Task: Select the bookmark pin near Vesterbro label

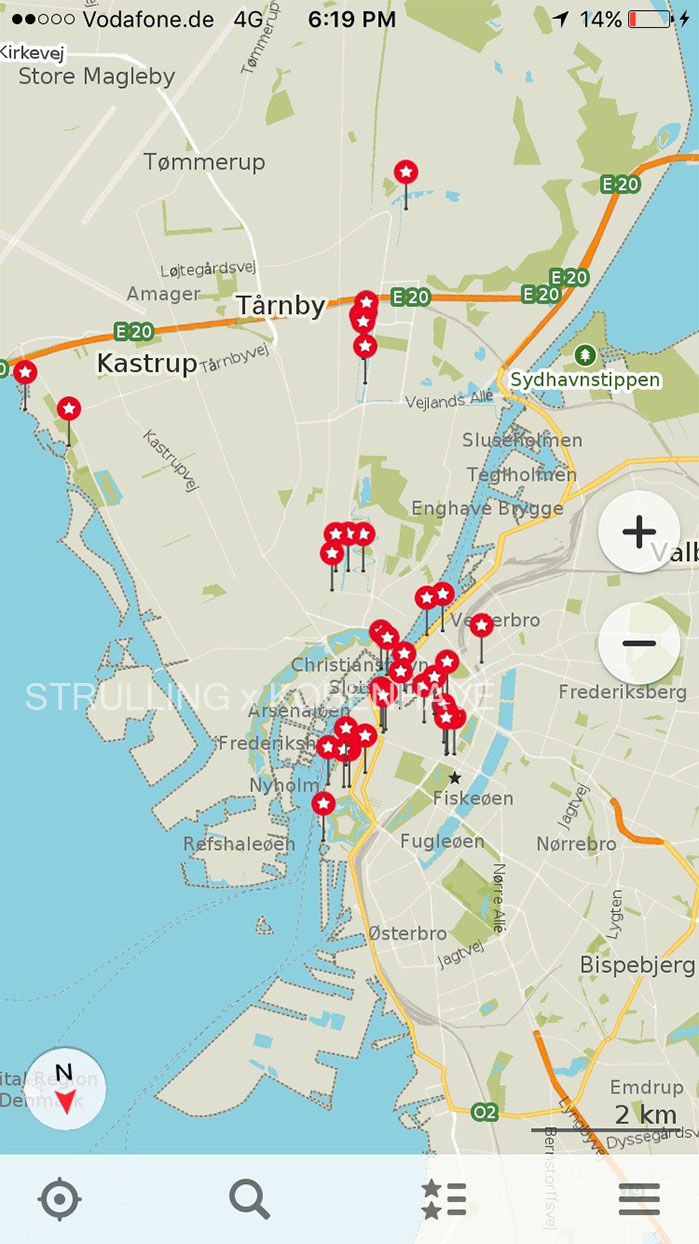Action: tap(481, 626)
